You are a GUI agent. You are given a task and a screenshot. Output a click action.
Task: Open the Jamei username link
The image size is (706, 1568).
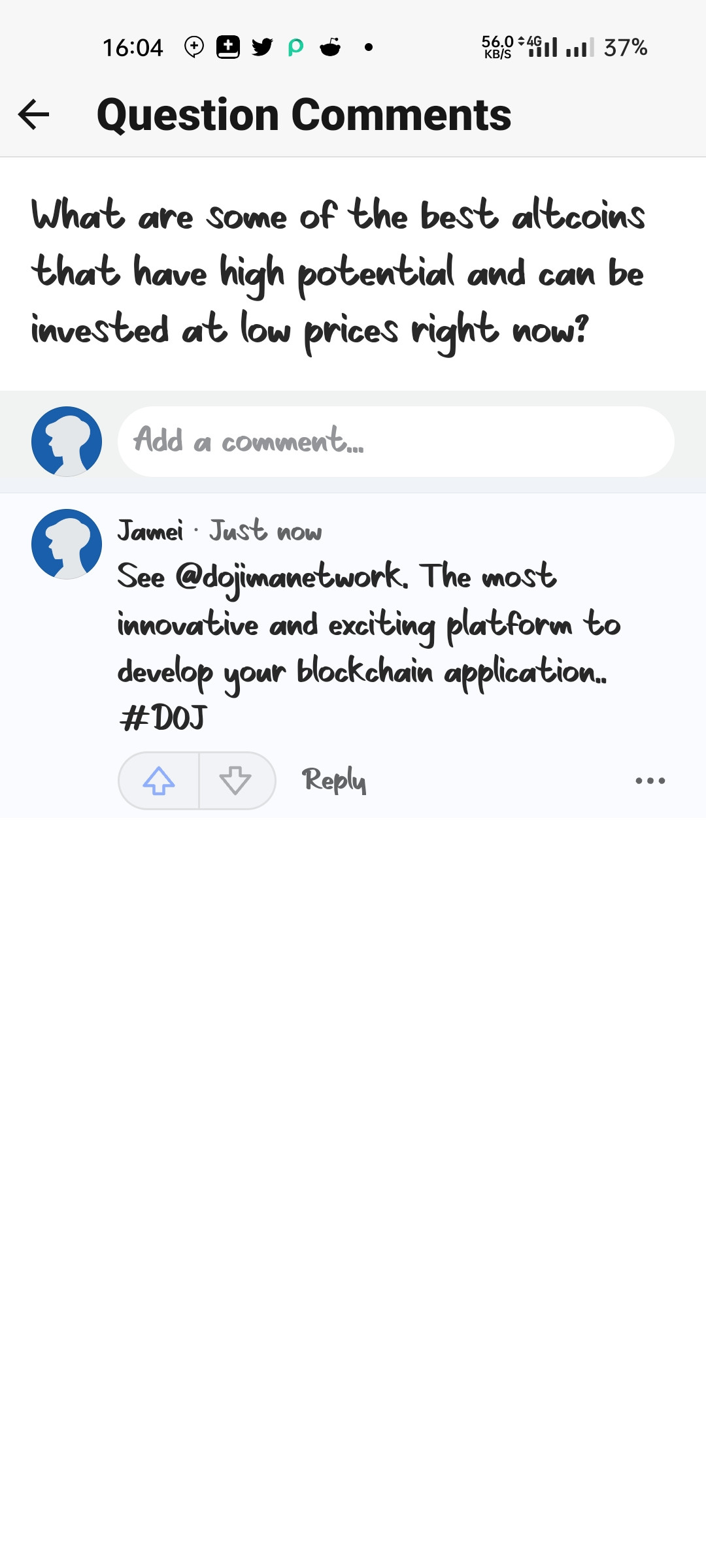150,531
